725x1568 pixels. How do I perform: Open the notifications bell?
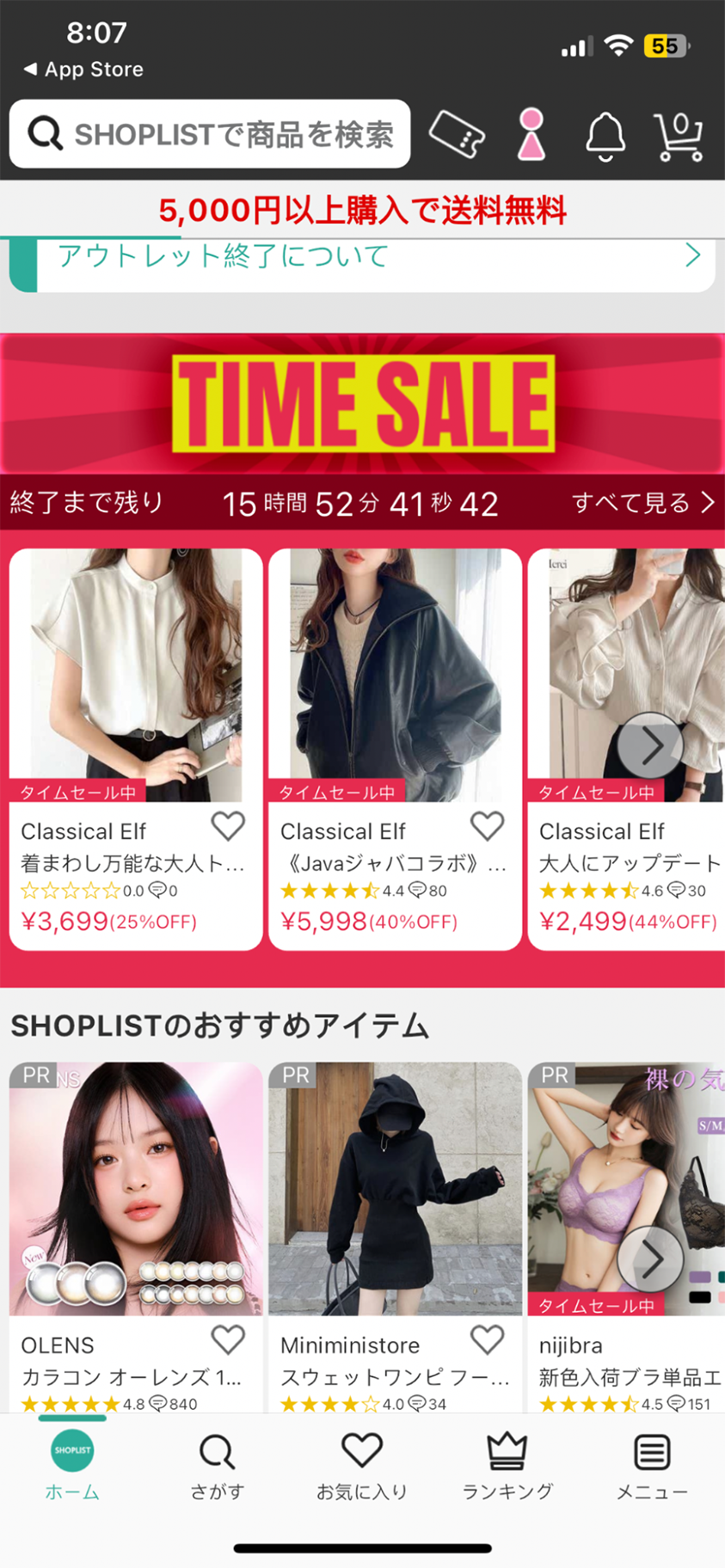(x=605, y=136)
